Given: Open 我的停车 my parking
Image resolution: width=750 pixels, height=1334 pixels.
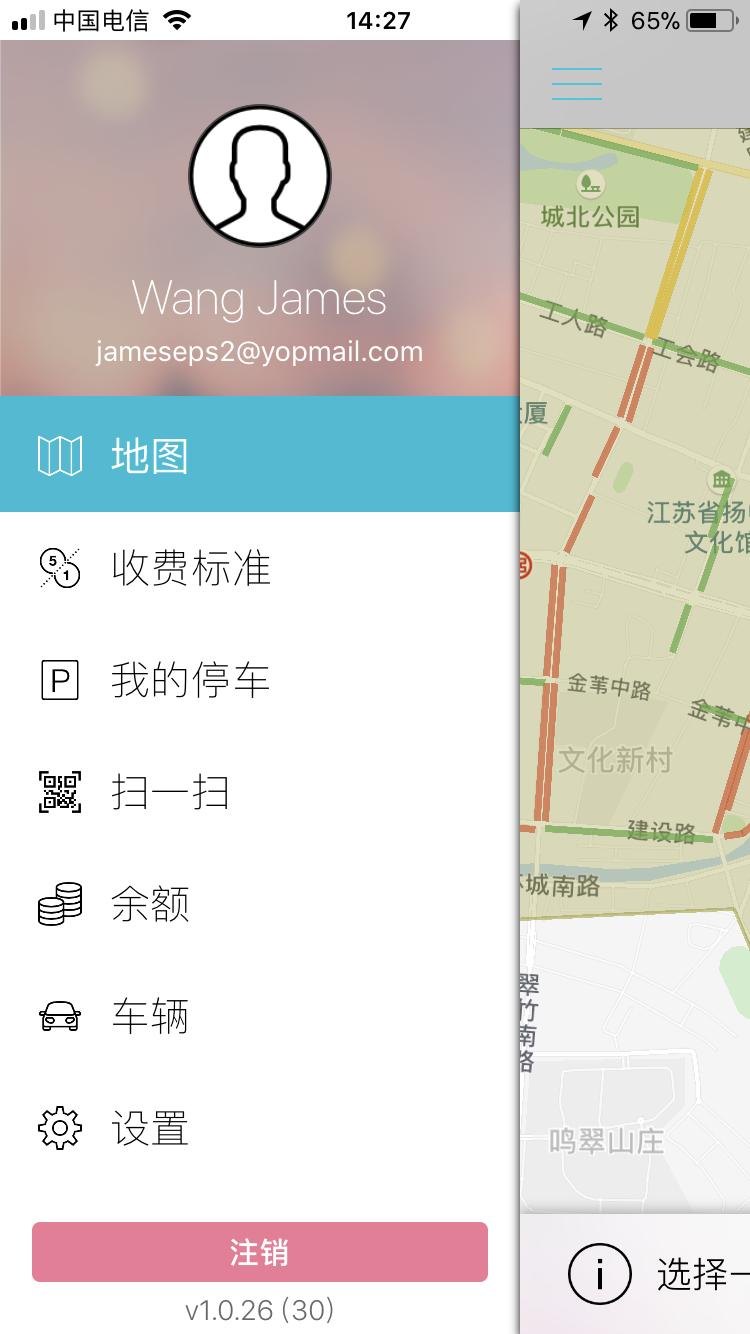Looking at the screenshot, I should pos(190,681).
